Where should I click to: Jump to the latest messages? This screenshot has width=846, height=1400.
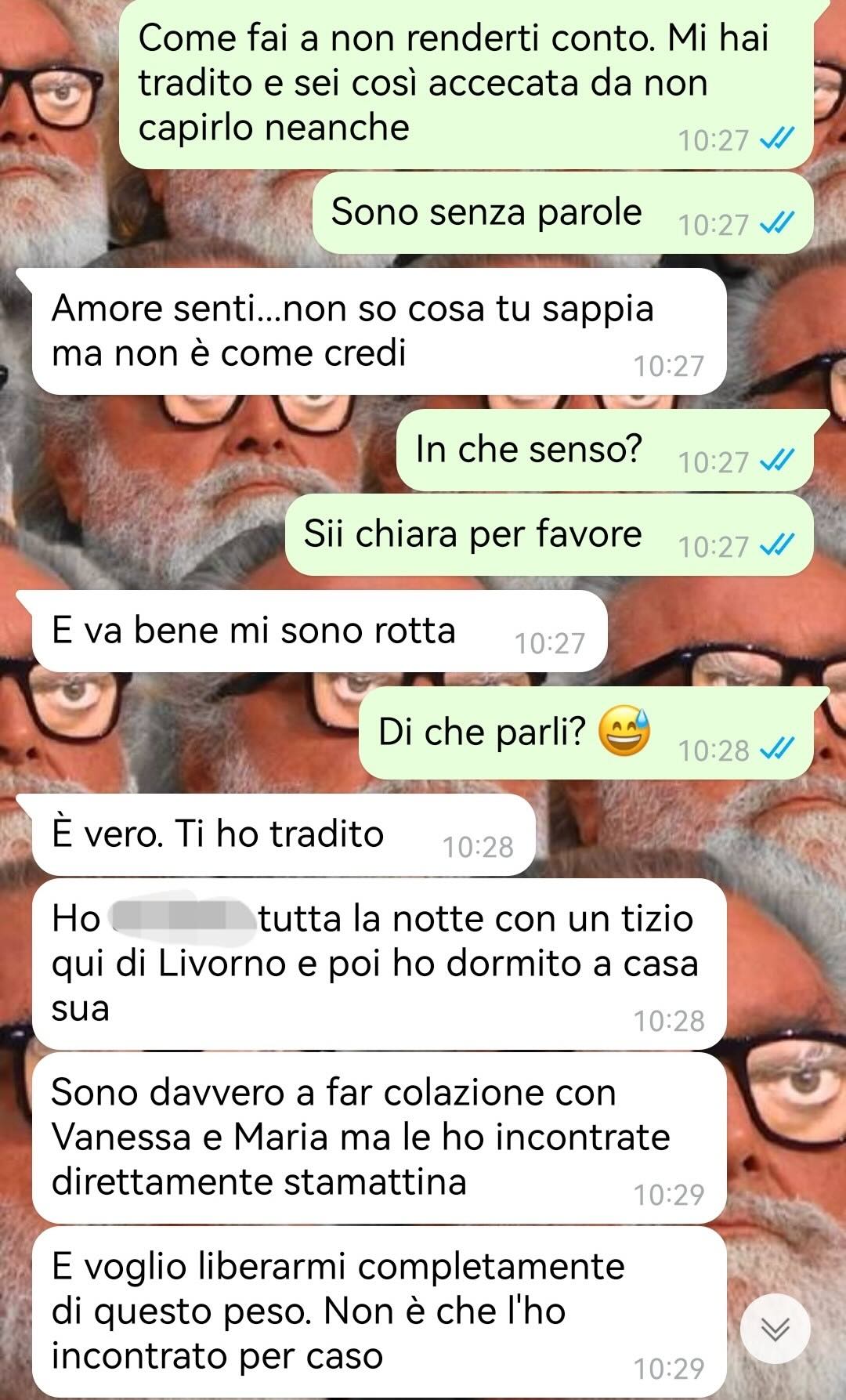pyautogui.click(x=775, y=1329)
